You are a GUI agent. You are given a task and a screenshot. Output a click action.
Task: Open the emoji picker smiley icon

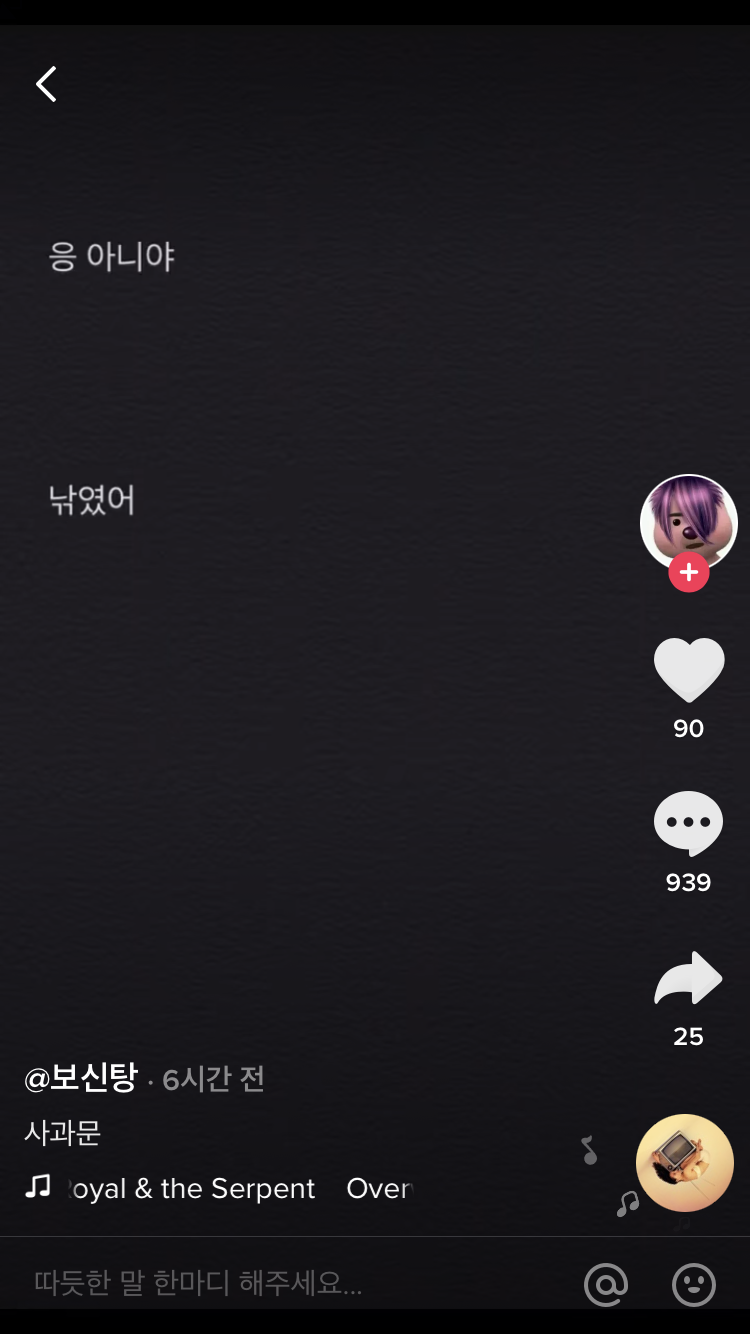[694, 1284]
